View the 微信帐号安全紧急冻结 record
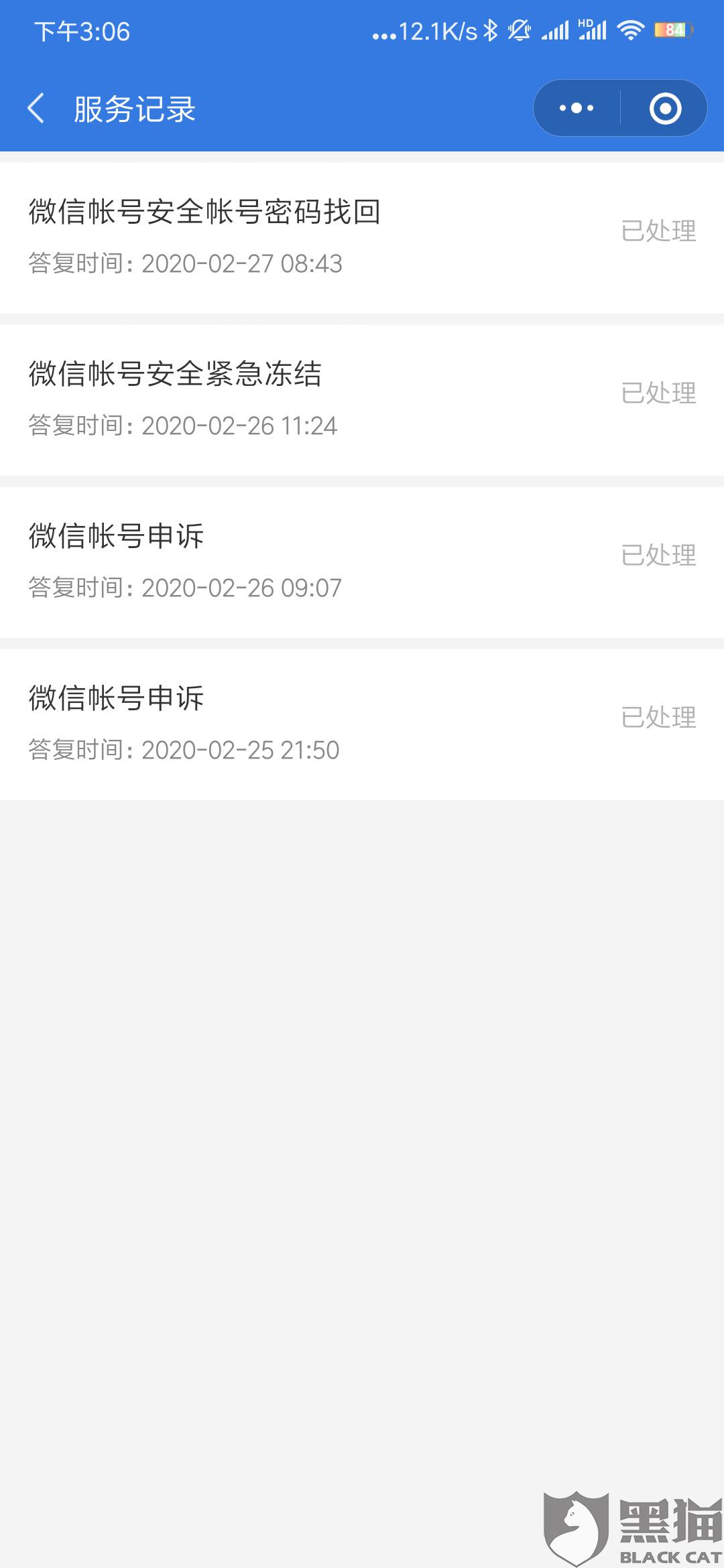The image size is (724, 1568). tap(362, 399)
